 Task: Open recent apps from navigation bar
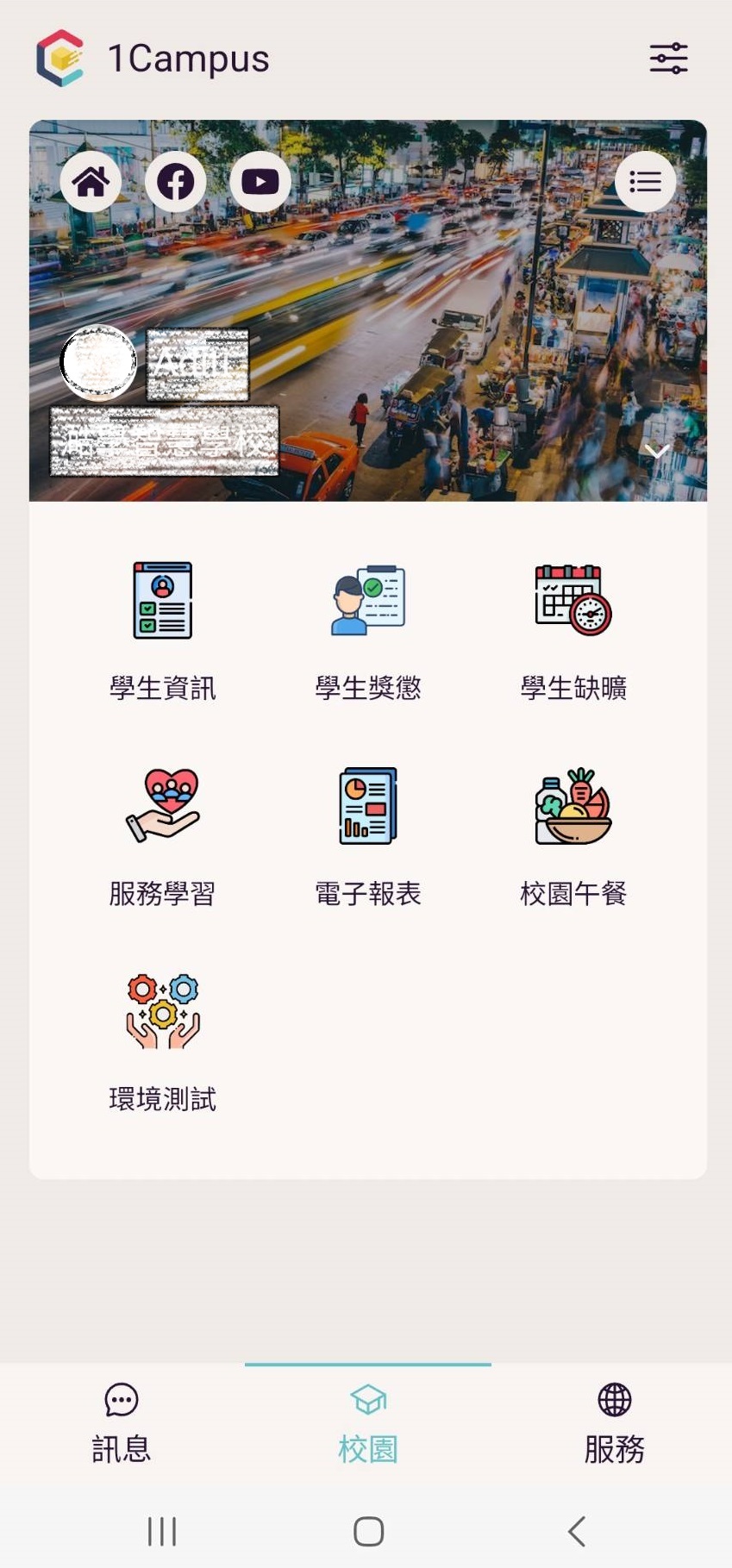(162, 1531)
